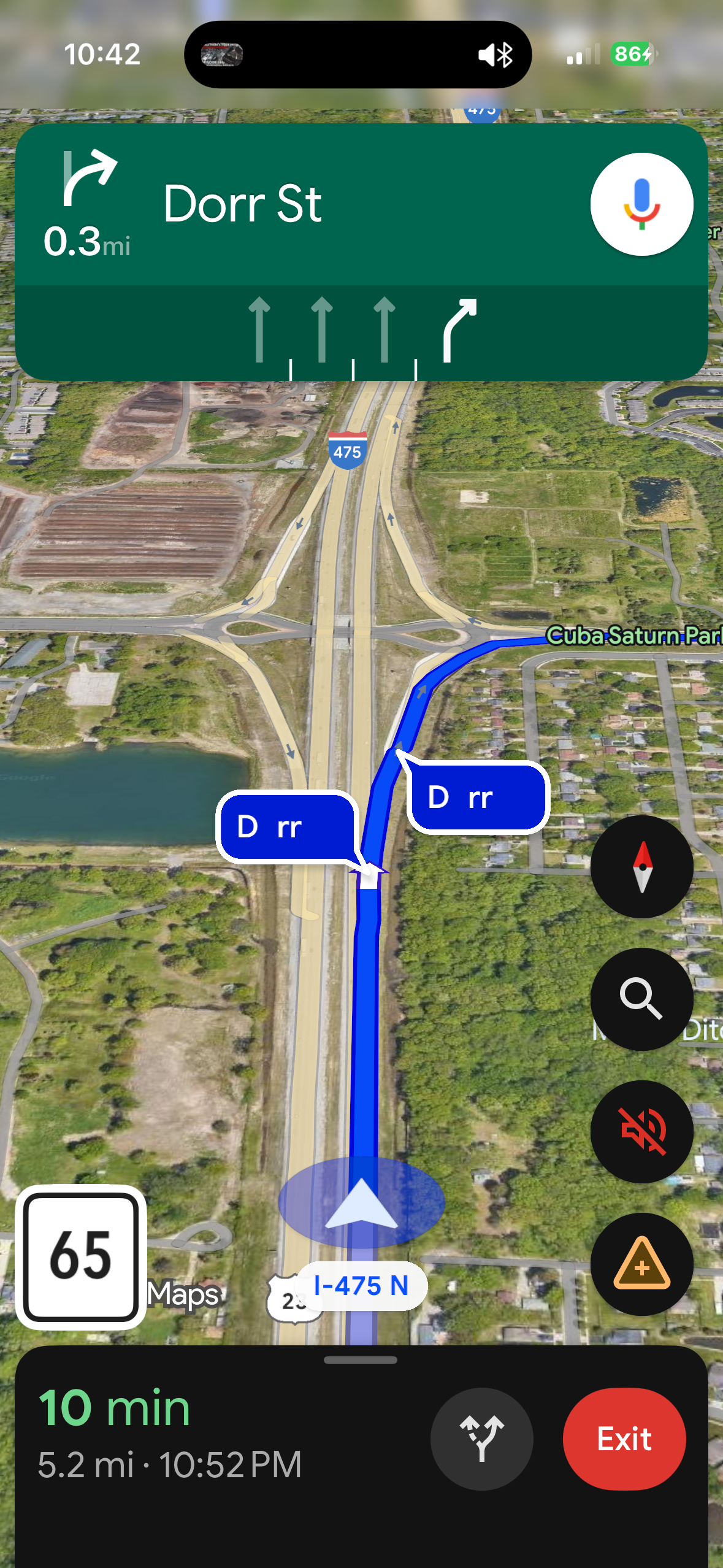Open the Dorr St direction banner
723x1568 pixels.
pyautogui.click(x=307, y=204)
